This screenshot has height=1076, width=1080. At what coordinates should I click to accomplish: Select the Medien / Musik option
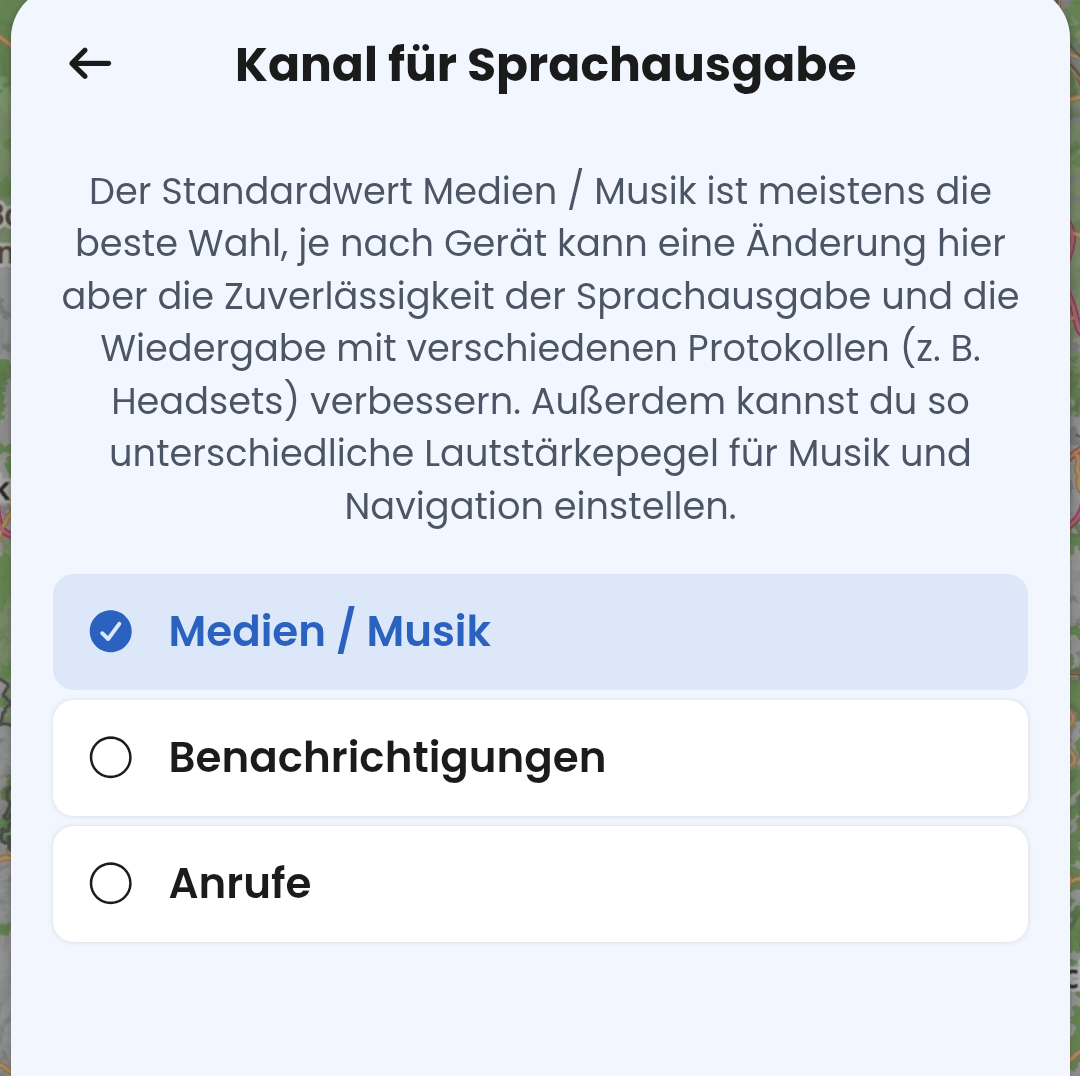[540, 631]
